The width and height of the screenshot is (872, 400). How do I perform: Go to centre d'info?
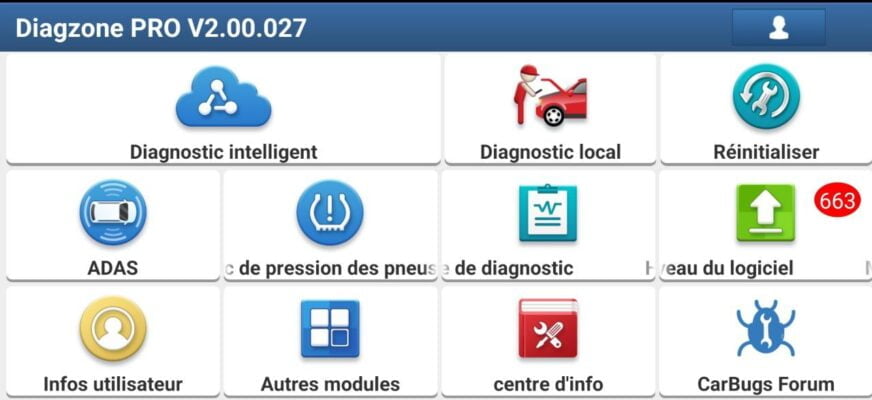(547, 341)
